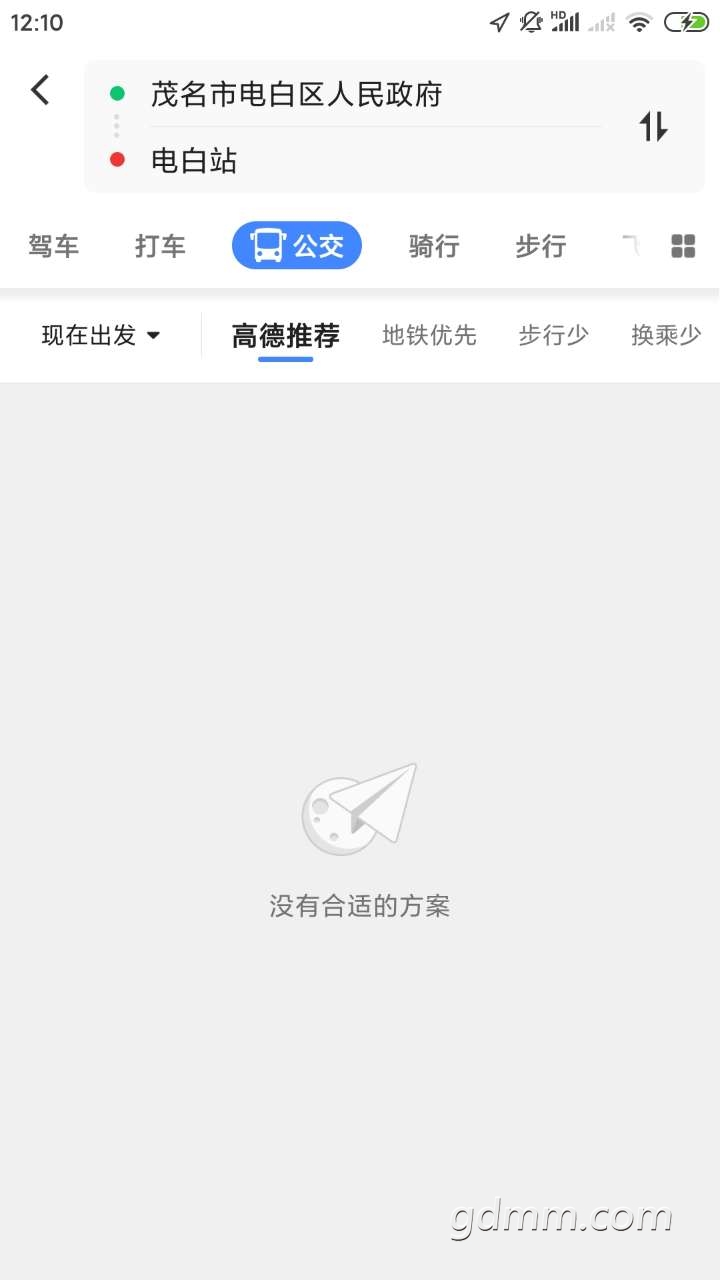Screen dimensions: 720x1280
Task: Swap start and destination locations
Action: tap(653, 126)
